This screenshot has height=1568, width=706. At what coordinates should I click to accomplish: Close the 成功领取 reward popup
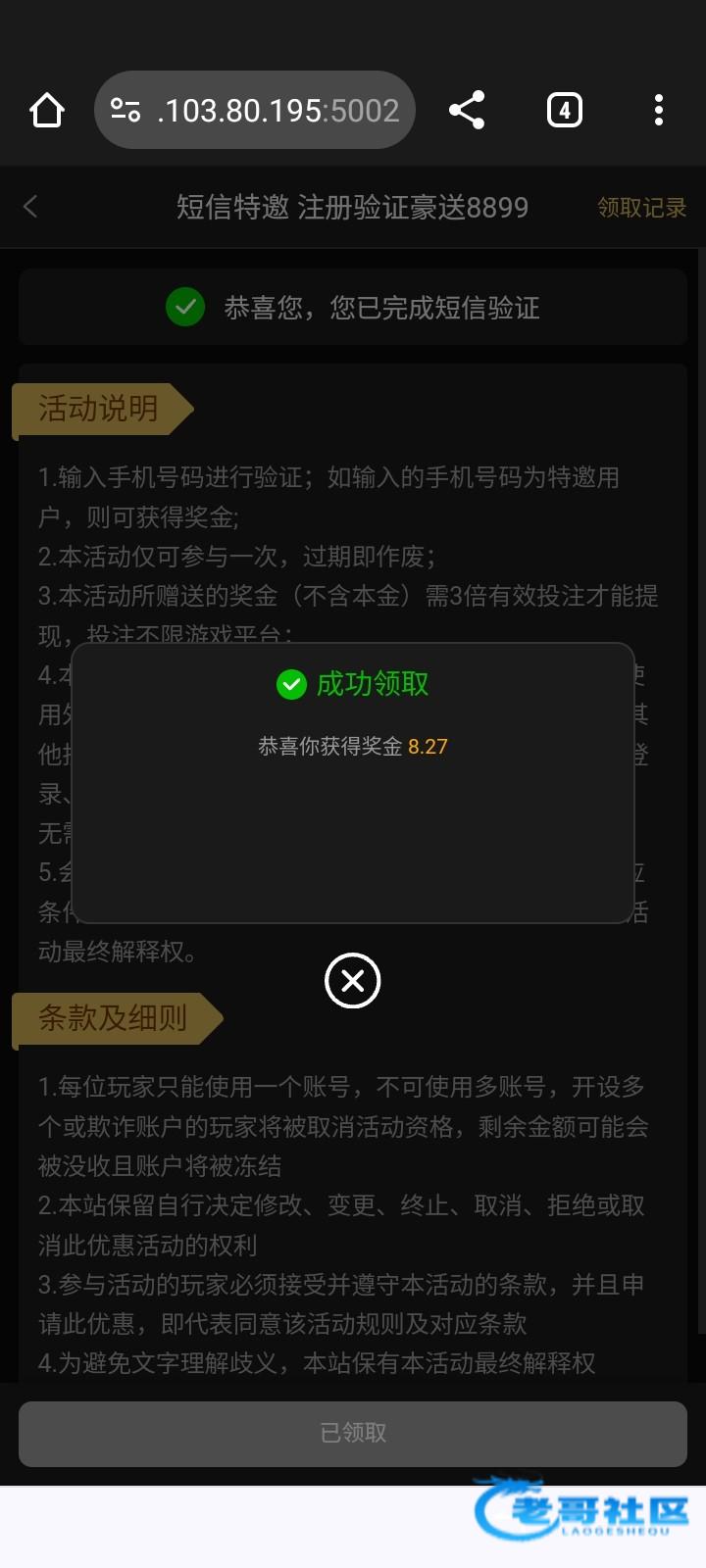pyautogui.click(x=352, y=980)
